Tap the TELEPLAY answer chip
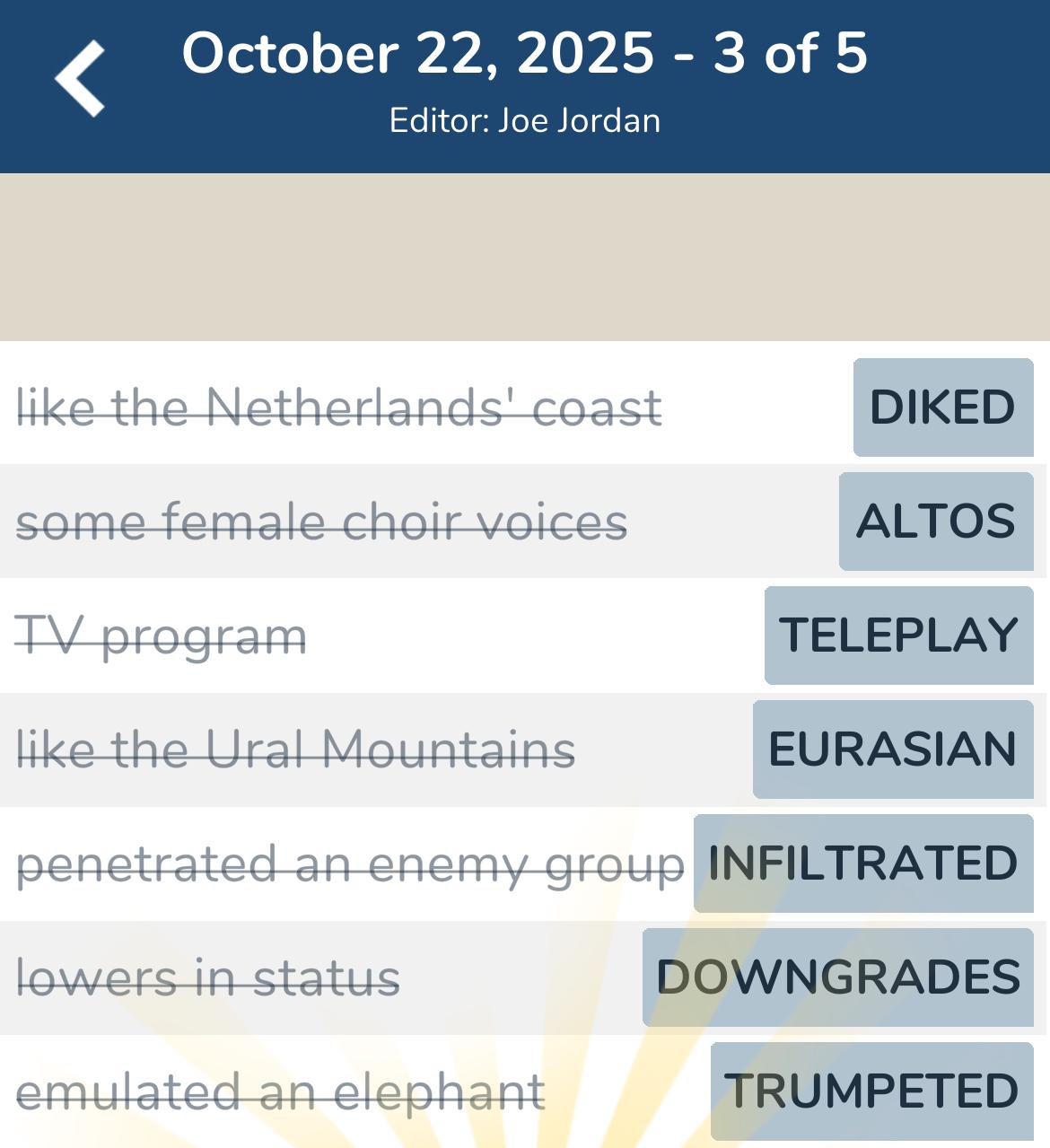 point(898,635)
